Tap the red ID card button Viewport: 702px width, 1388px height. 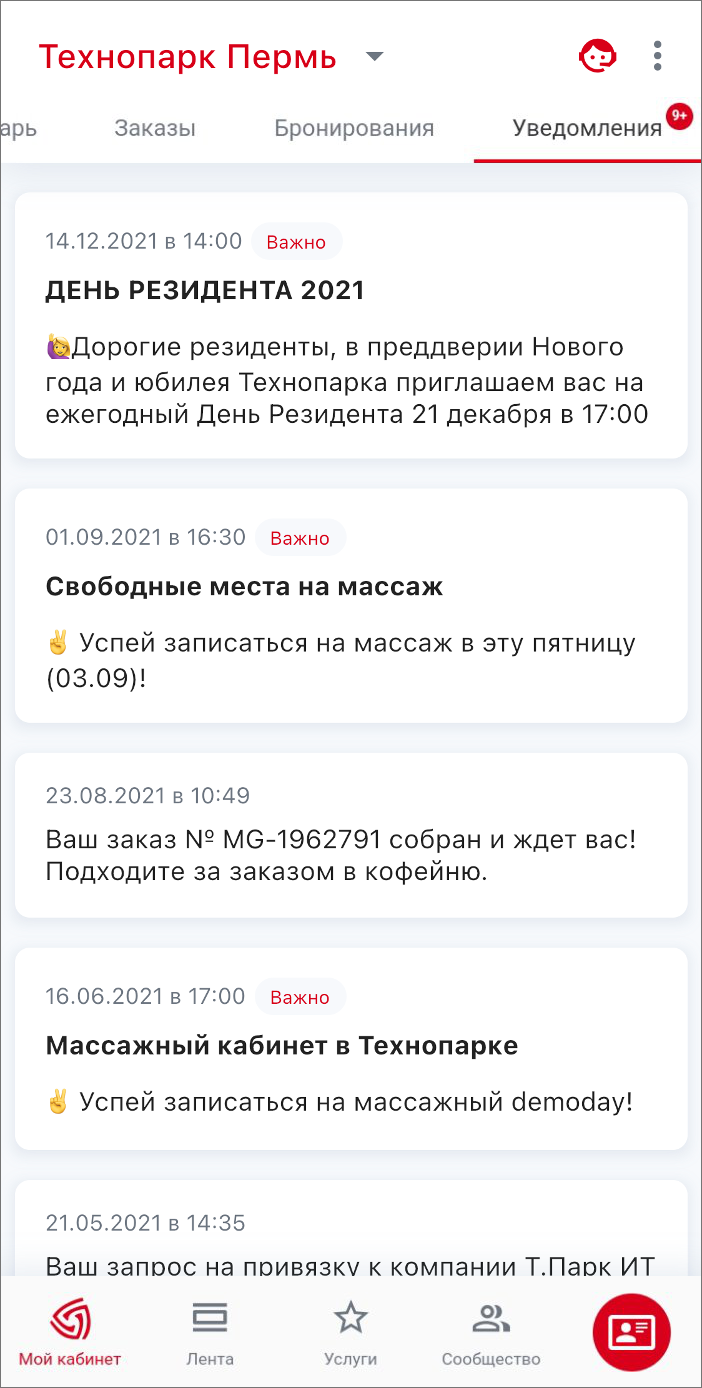[631, 1332]
